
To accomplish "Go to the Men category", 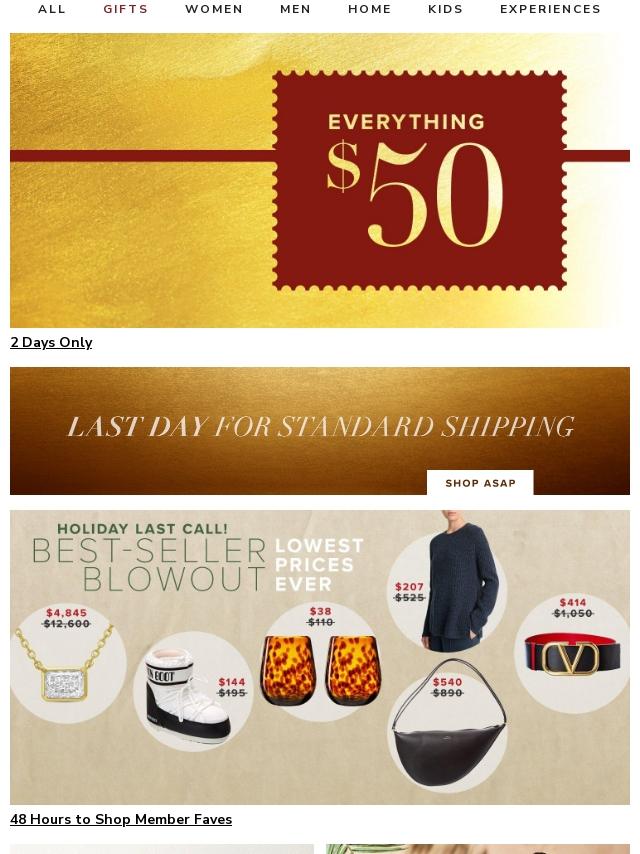I will click(295, 9).
